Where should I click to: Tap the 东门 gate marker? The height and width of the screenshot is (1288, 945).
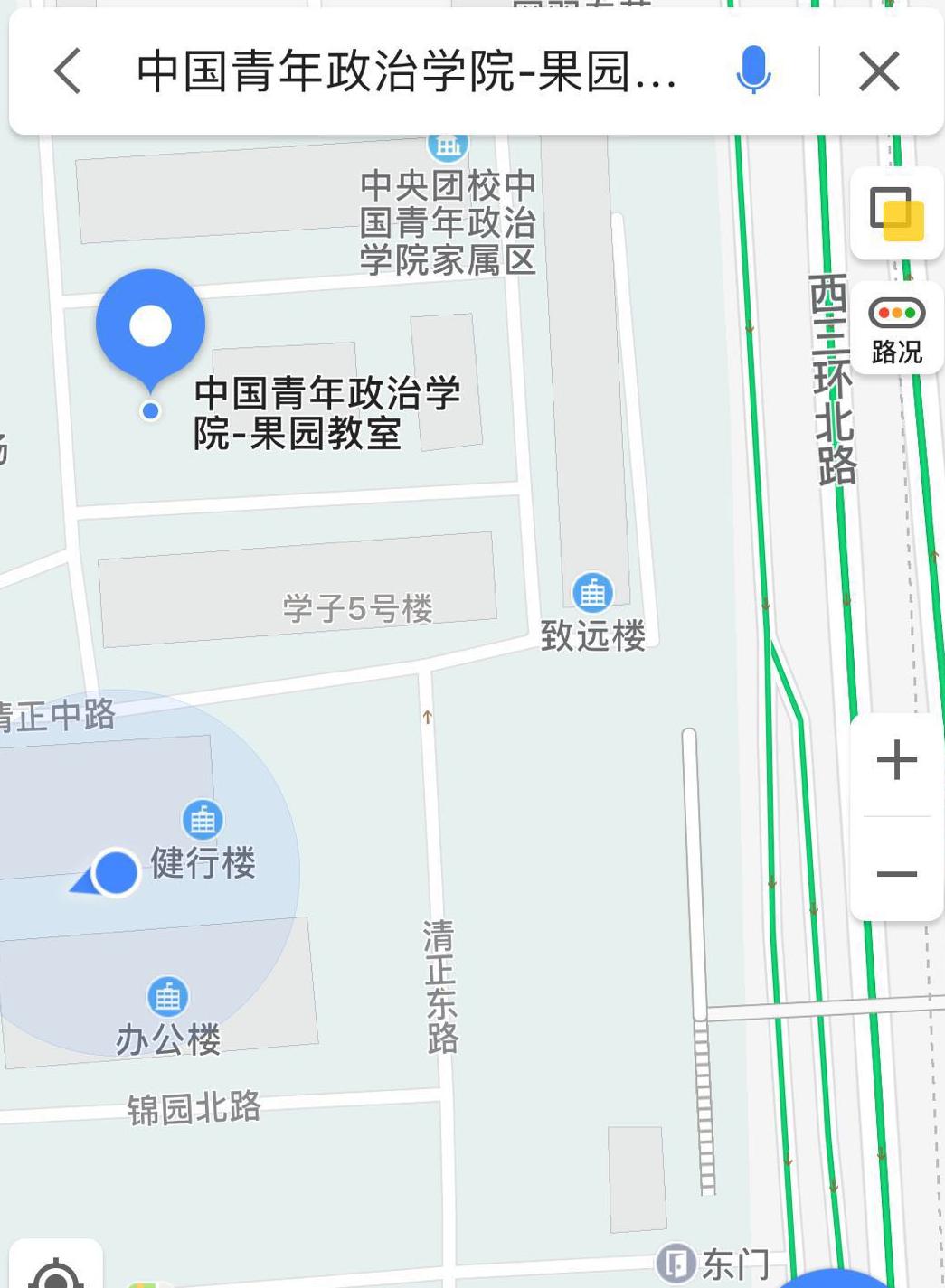(x=676, y=1263)
